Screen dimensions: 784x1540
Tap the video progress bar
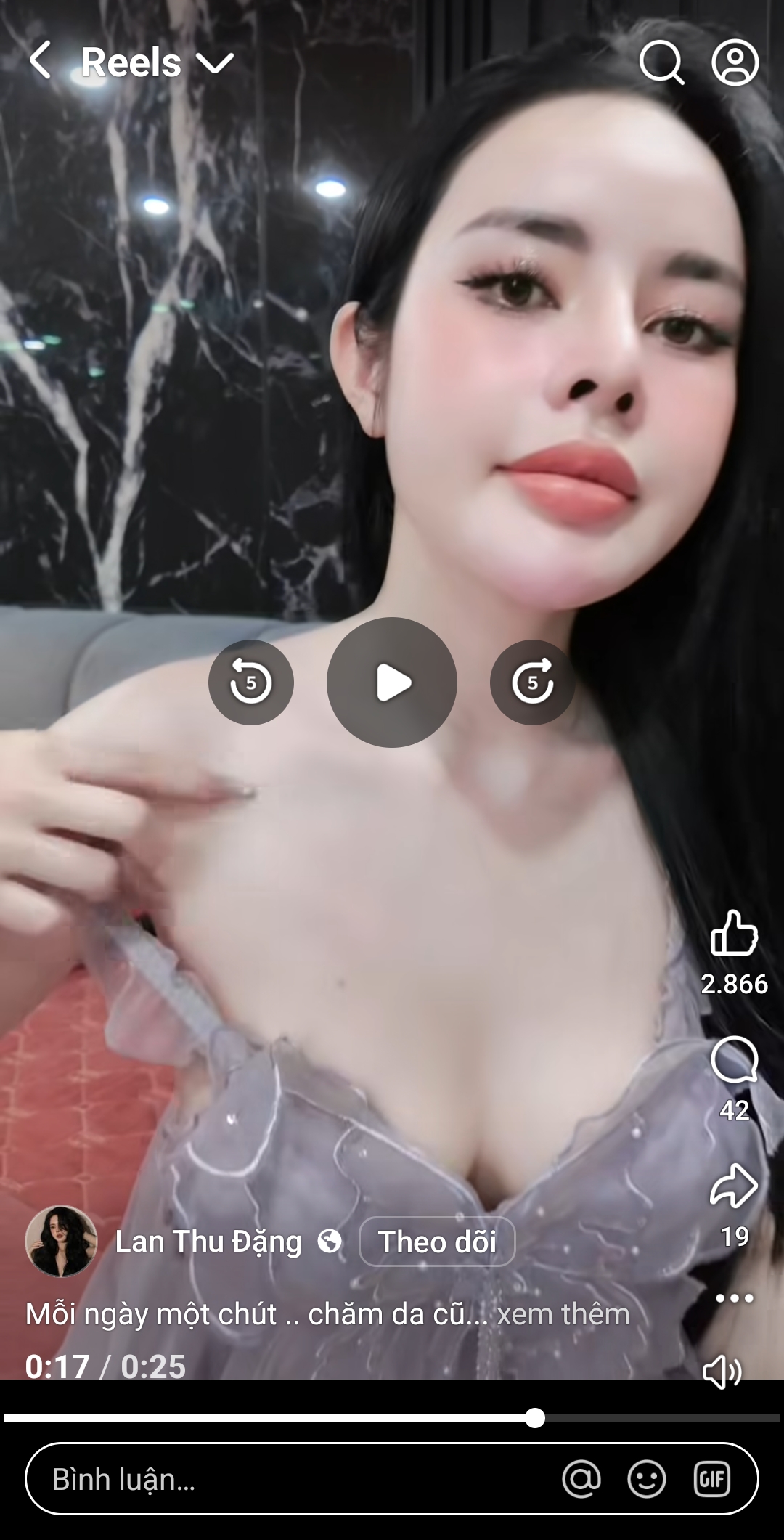[x=392, y=1417]
